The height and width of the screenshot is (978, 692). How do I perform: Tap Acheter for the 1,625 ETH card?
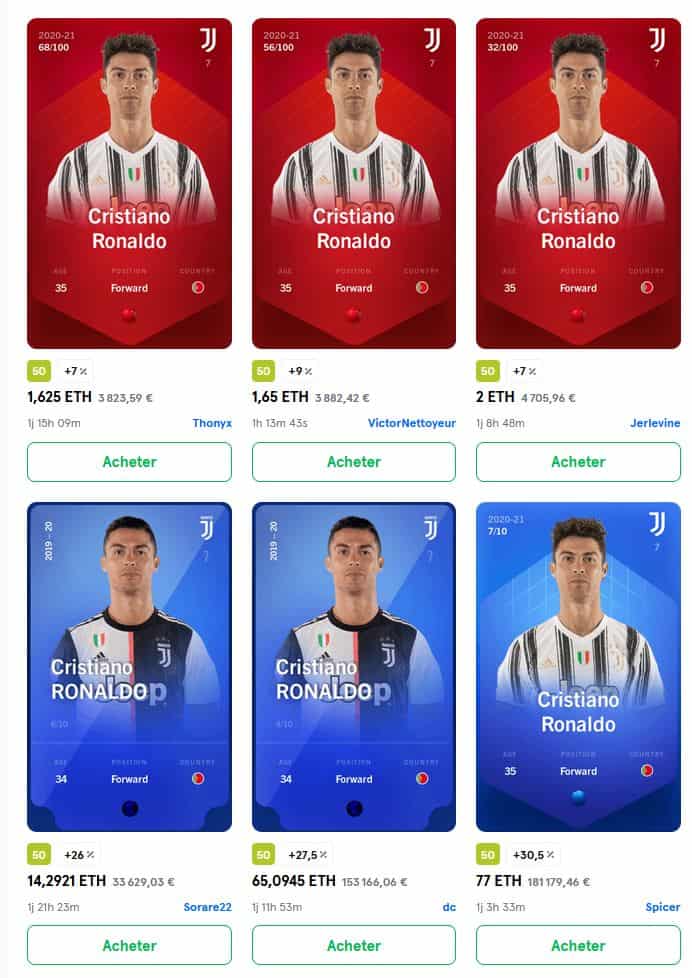click(129, 462)
